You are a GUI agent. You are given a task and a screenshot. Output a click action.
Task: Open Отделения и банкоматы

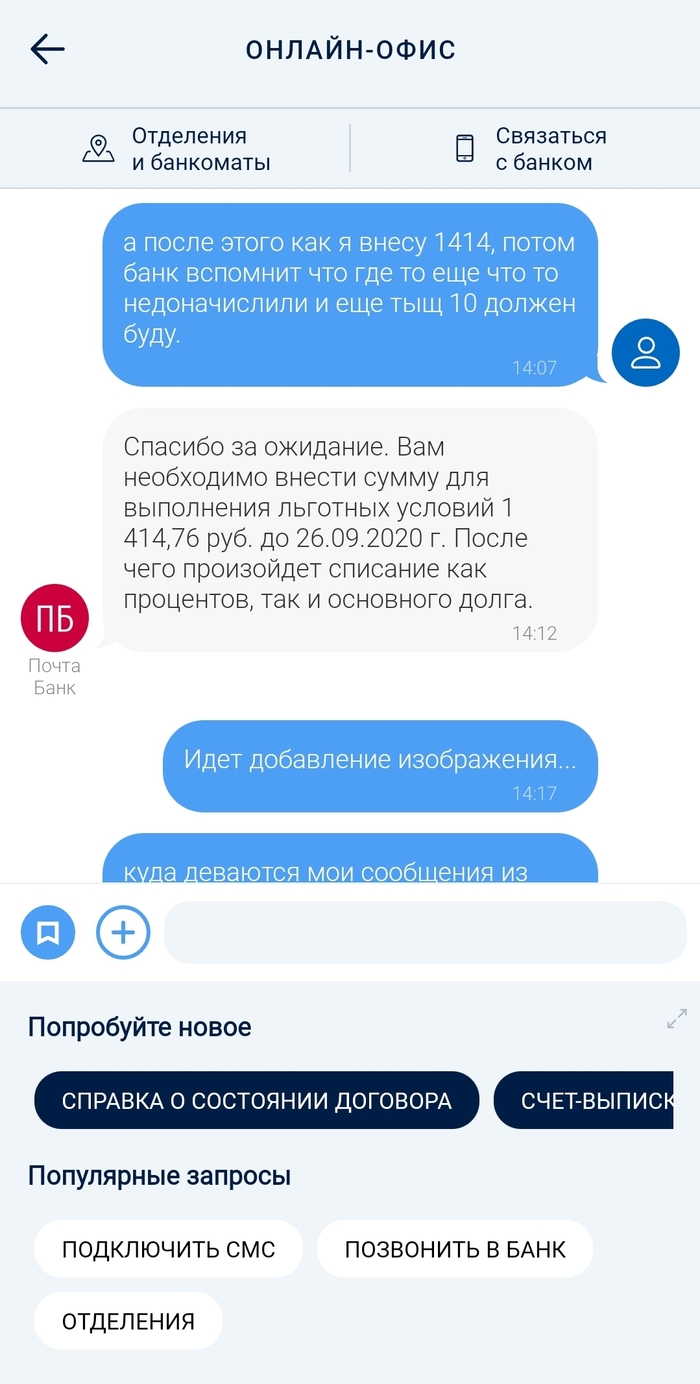(x=176, y=149)
